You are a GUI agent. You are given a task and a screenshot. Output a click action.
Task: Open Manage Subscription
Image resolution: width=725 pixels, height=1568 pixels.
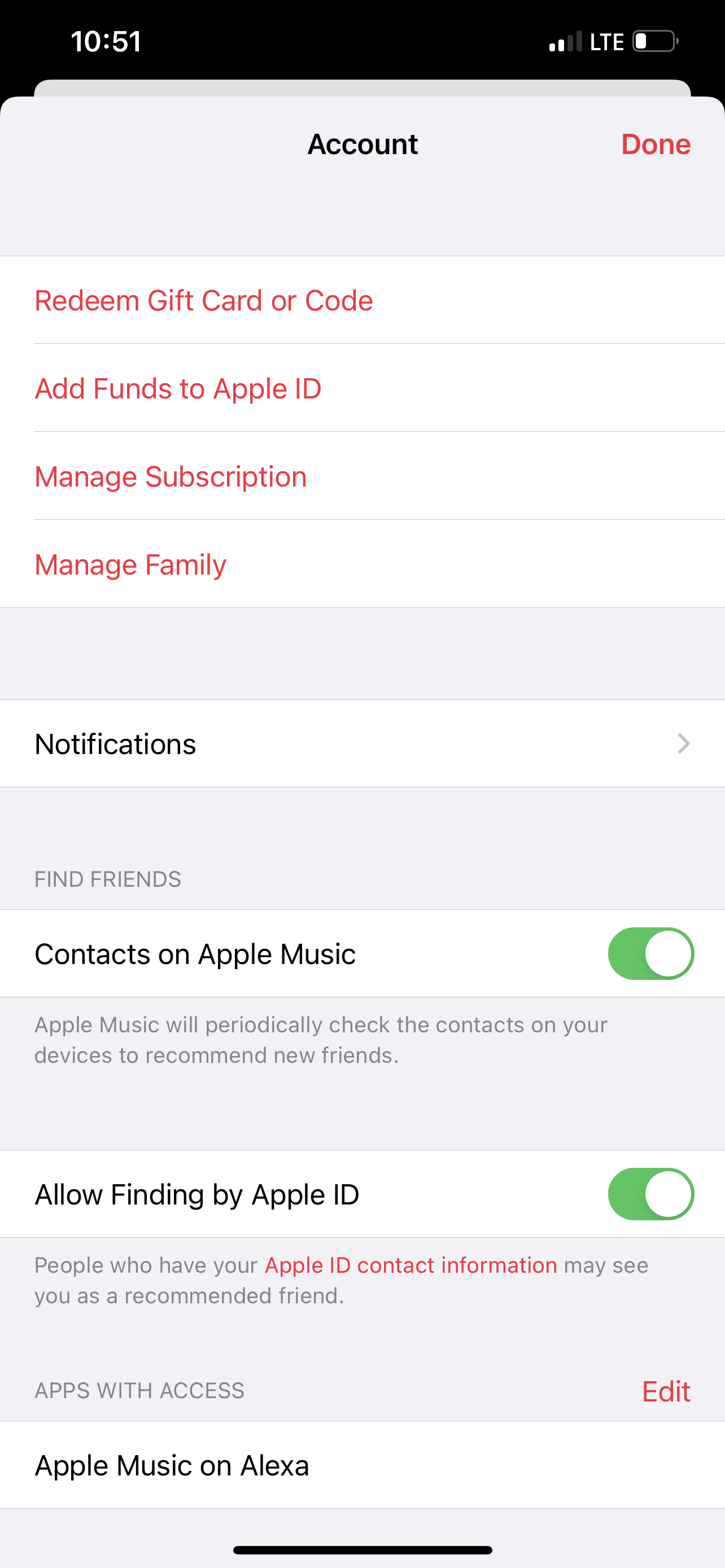171,476
